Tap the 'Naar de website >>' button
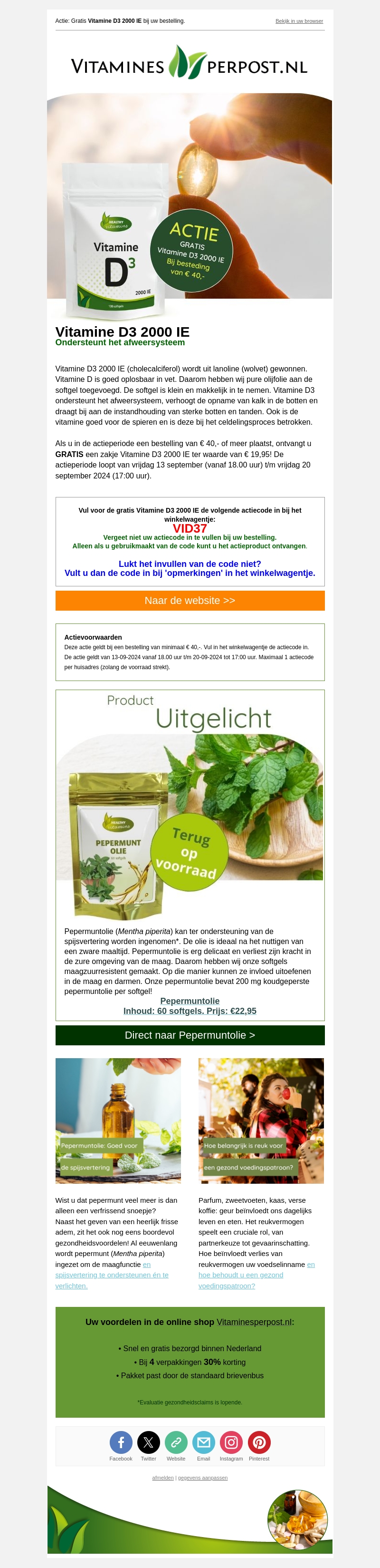 point(190,600)
